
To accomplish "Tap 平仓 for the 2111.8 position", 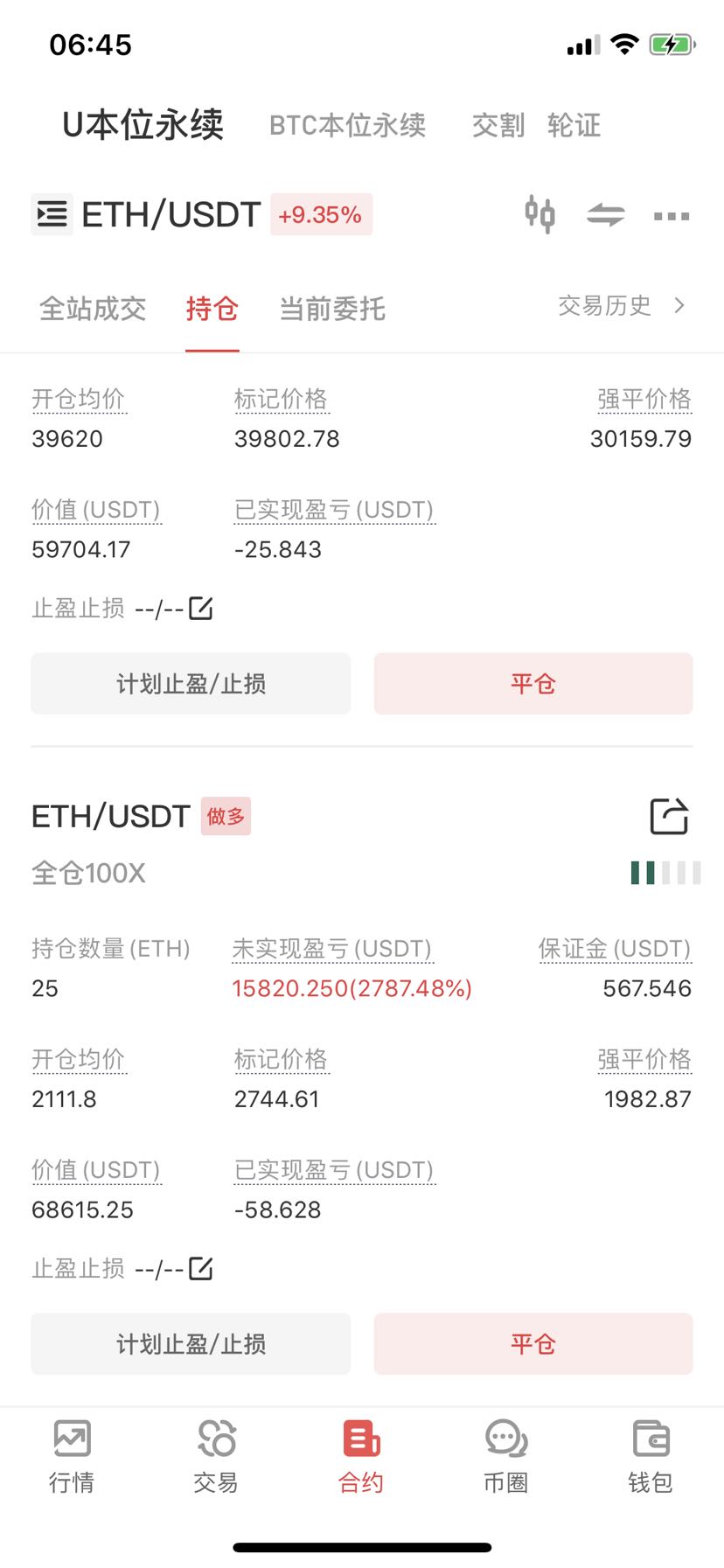I will click(533, 1343).
